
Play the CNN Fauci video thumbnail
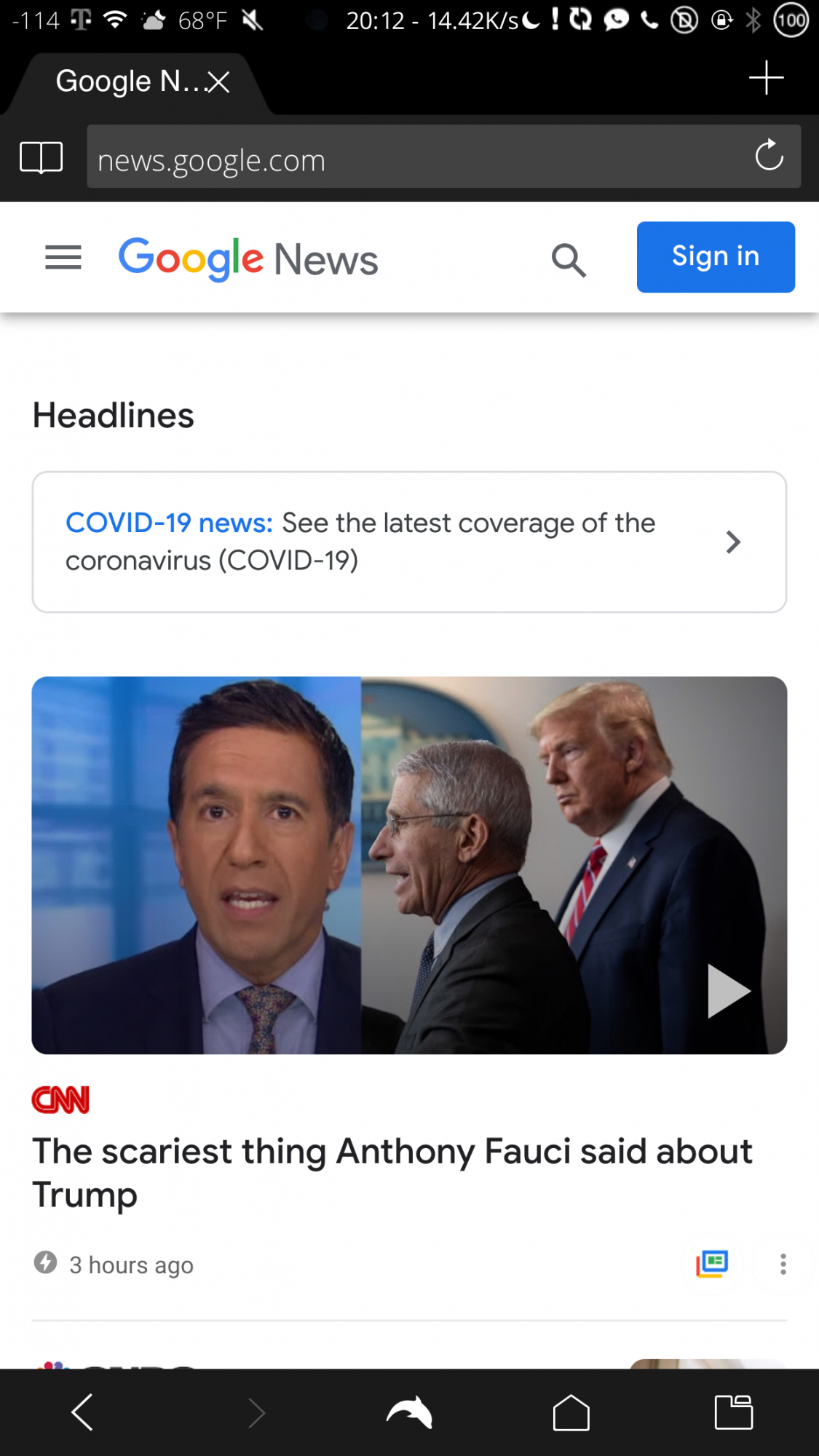727,991
